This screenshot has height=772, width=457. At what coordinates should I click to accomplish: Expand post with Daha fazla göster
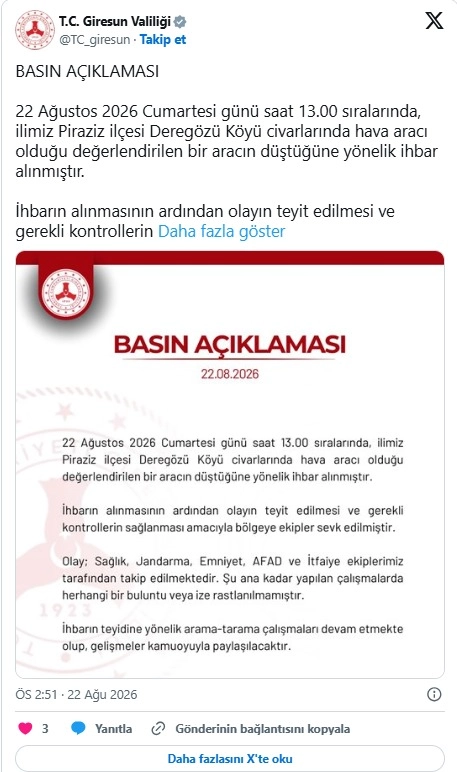tap(221, 231)
